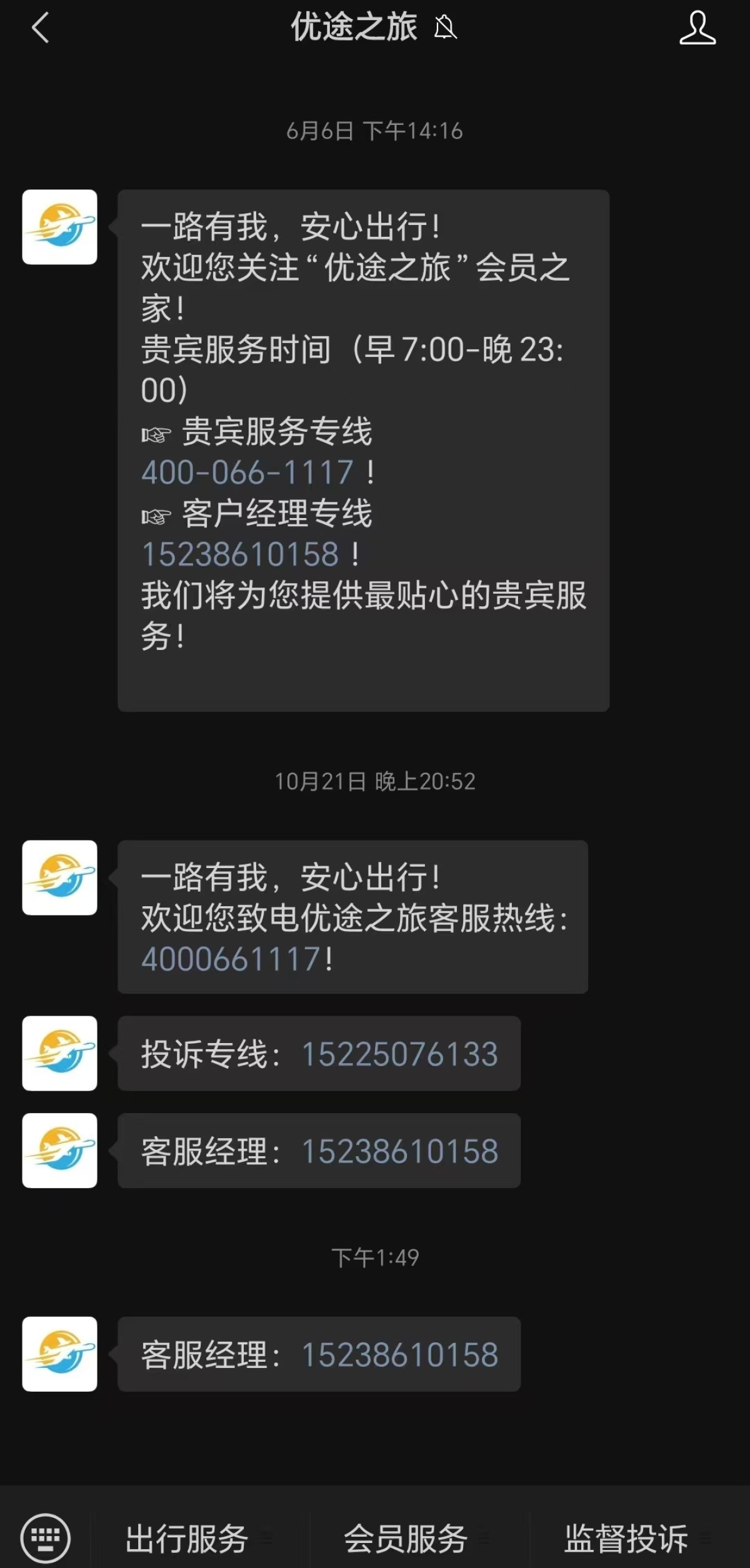Image resolution: width=750 pixels, height=1568 pixels.
Task: Open the 监督投诉 menu
Action: tap(626, 1538)
